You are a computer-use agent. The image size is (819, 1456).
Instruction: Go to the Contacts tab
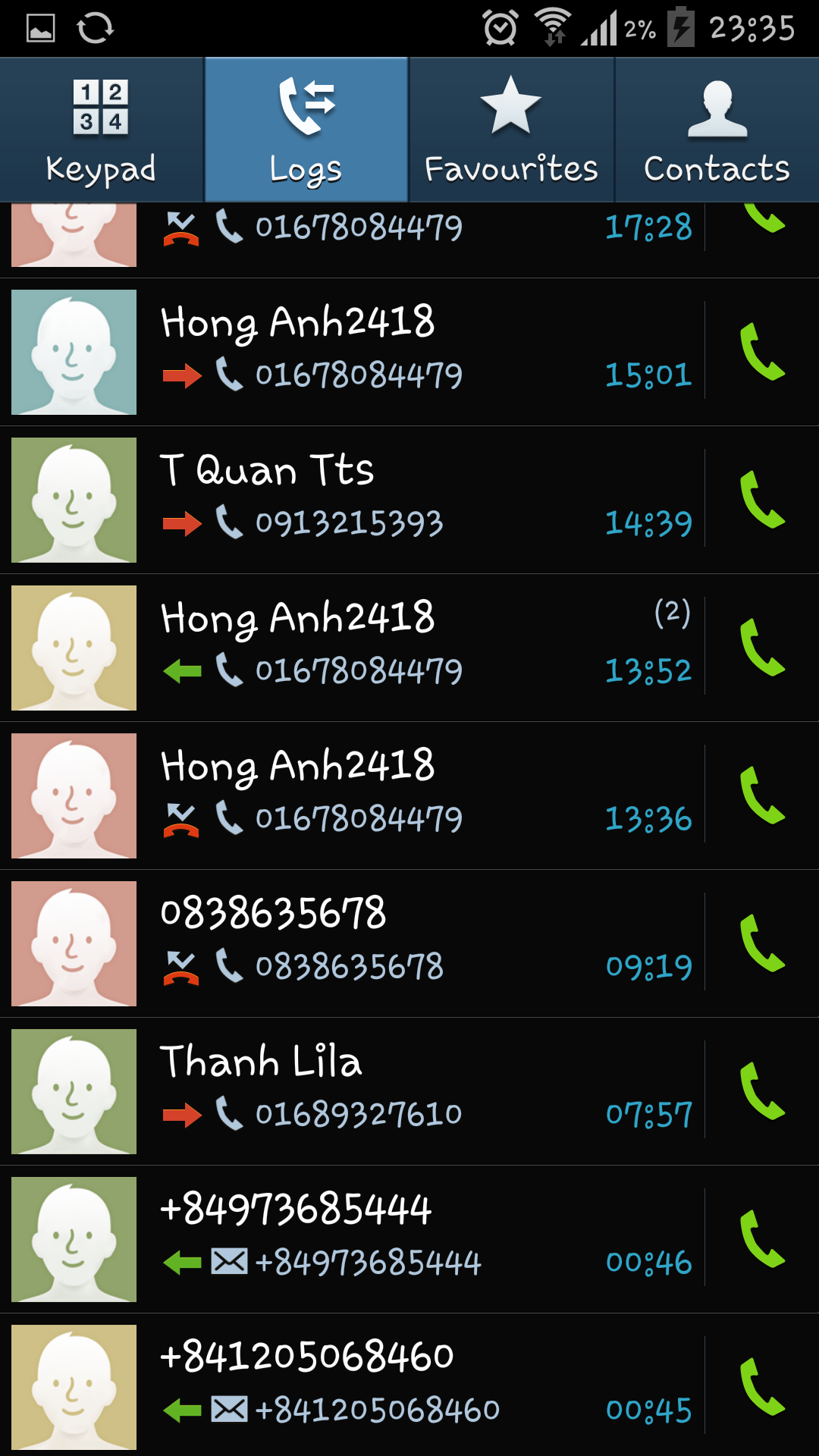(717, 130)
